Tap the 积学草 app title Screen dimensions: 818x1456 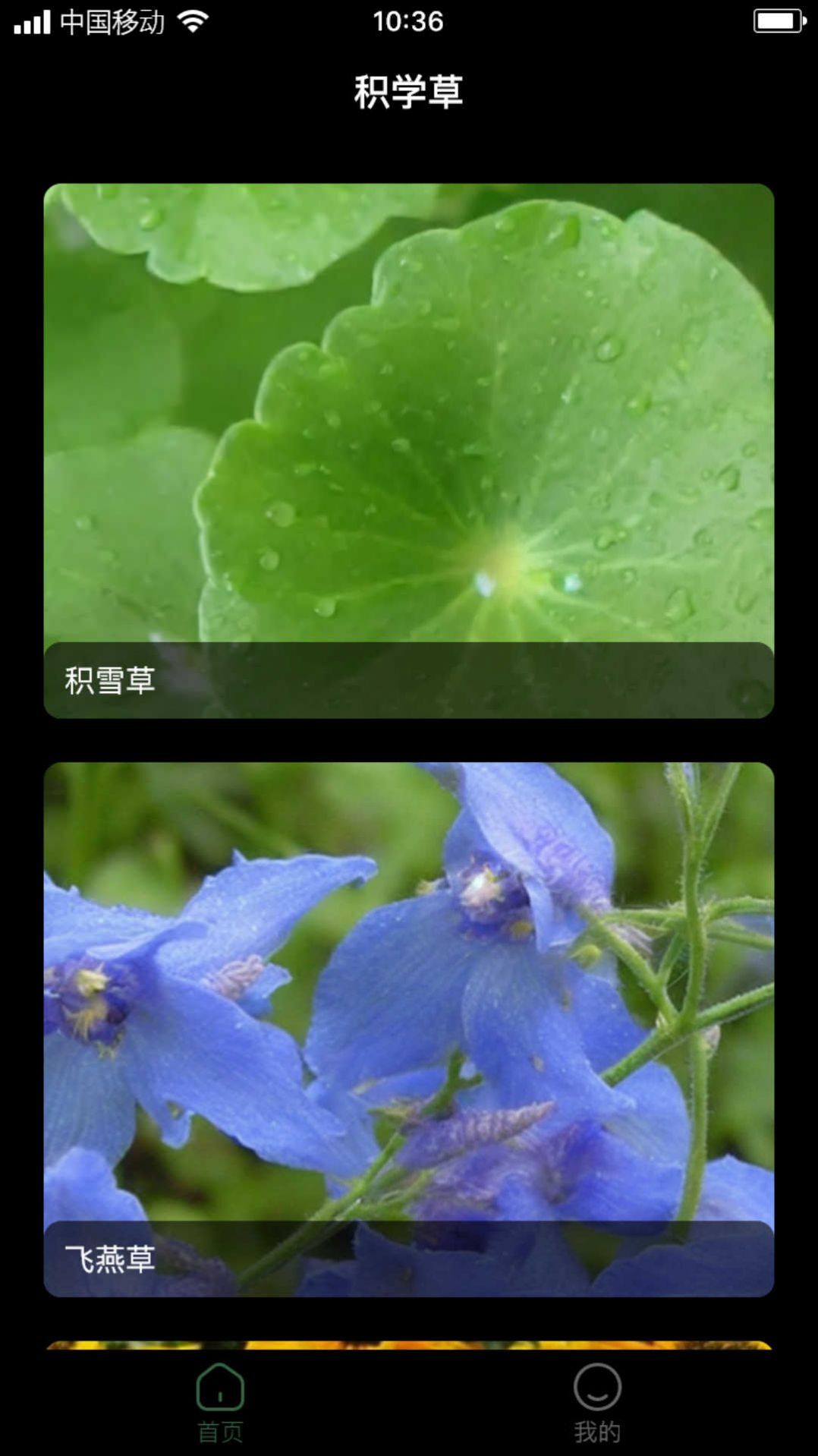click(408, 90)
